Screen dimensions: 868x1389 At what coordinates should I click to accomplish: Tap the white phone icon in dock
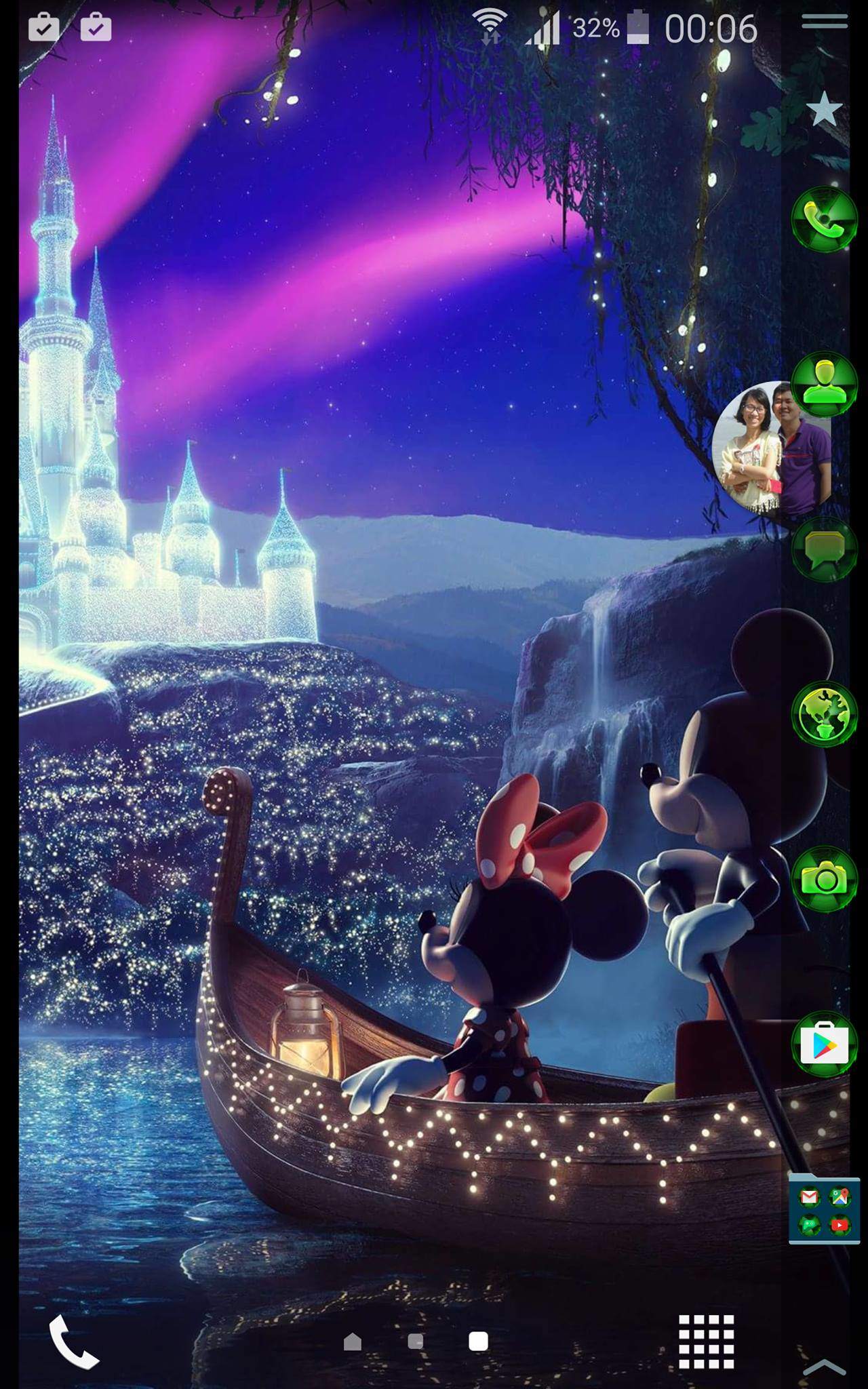(73, 1342)
